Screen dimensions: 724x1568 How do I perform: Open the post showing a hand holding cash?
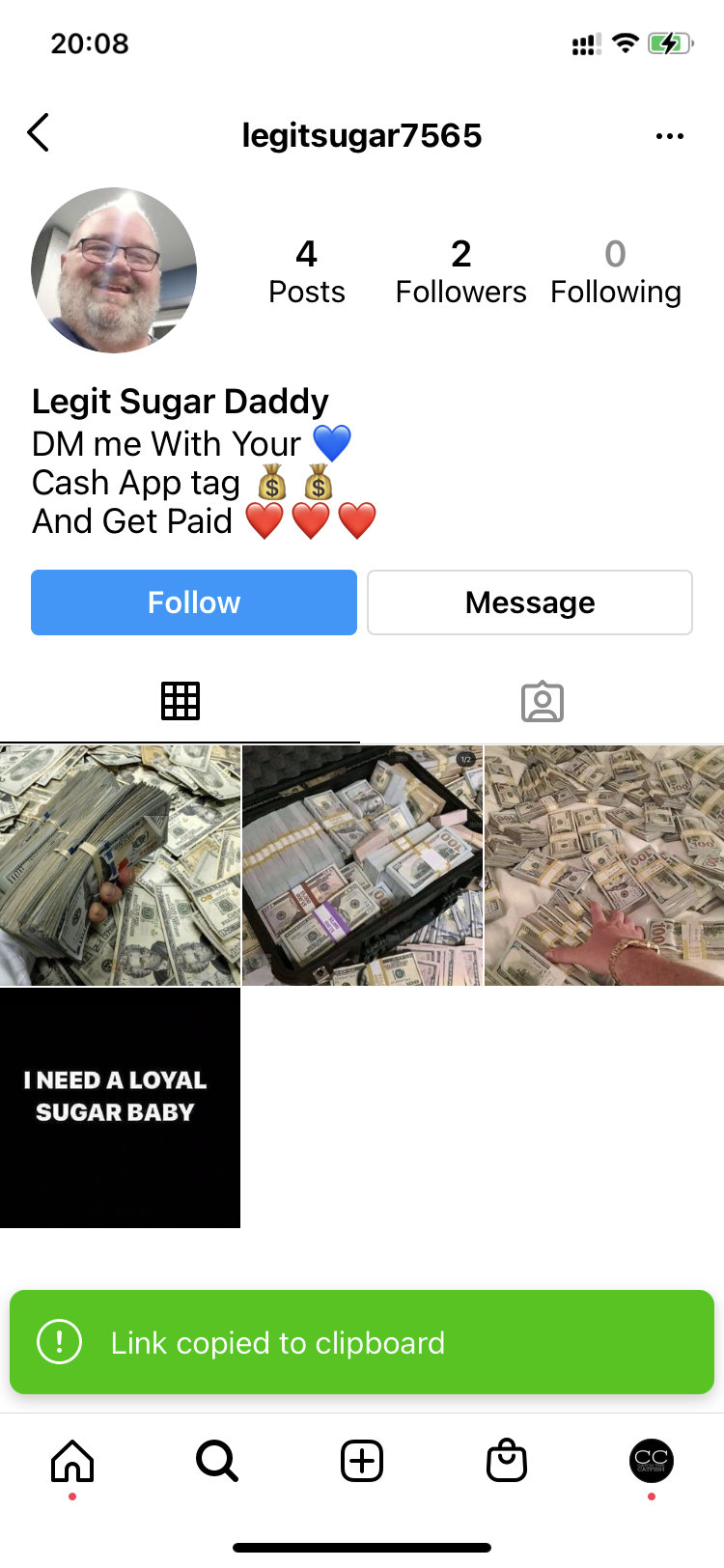pos(120,865)
